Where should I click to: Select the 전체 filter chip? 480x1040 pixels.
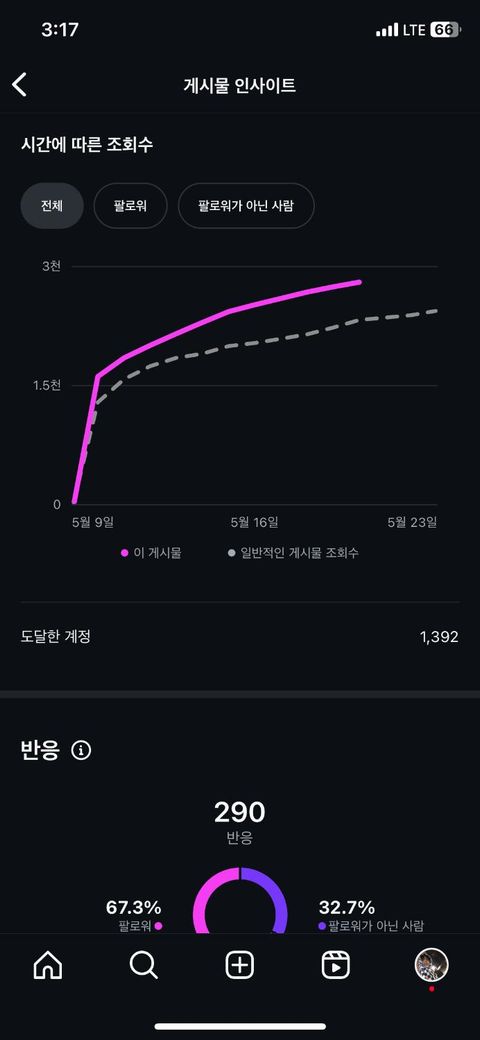coord(52,206)
